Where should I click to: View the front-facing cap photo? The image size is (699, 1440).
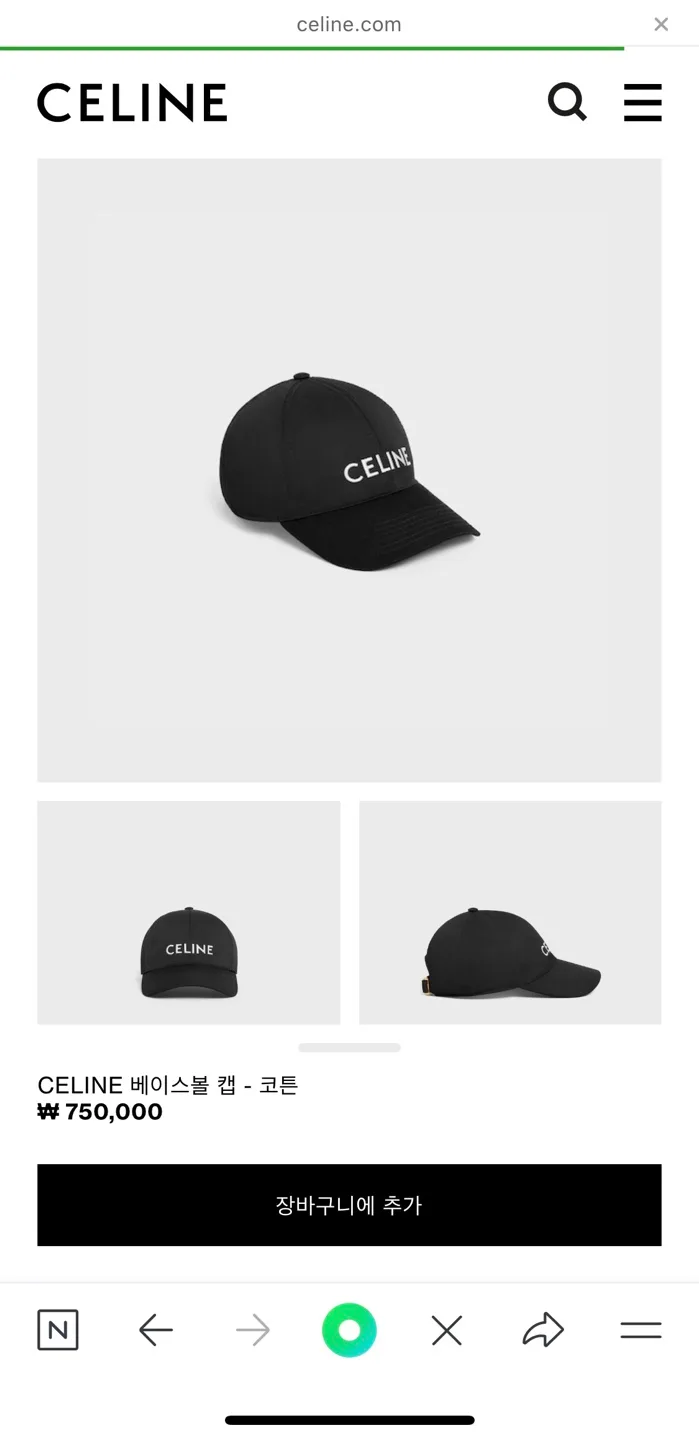[x=189, y=912]
